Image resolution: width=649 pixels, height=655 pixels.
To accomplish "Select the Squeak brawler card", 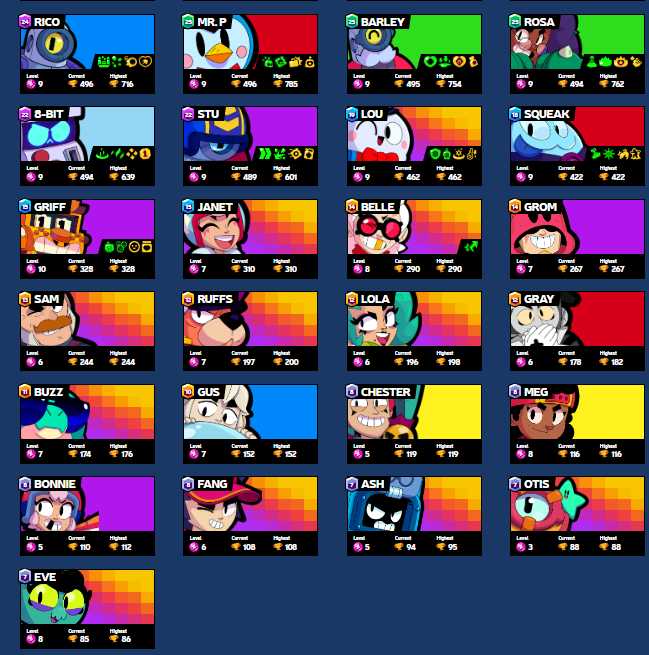I will pyautogui.click(x=577, y=147).
